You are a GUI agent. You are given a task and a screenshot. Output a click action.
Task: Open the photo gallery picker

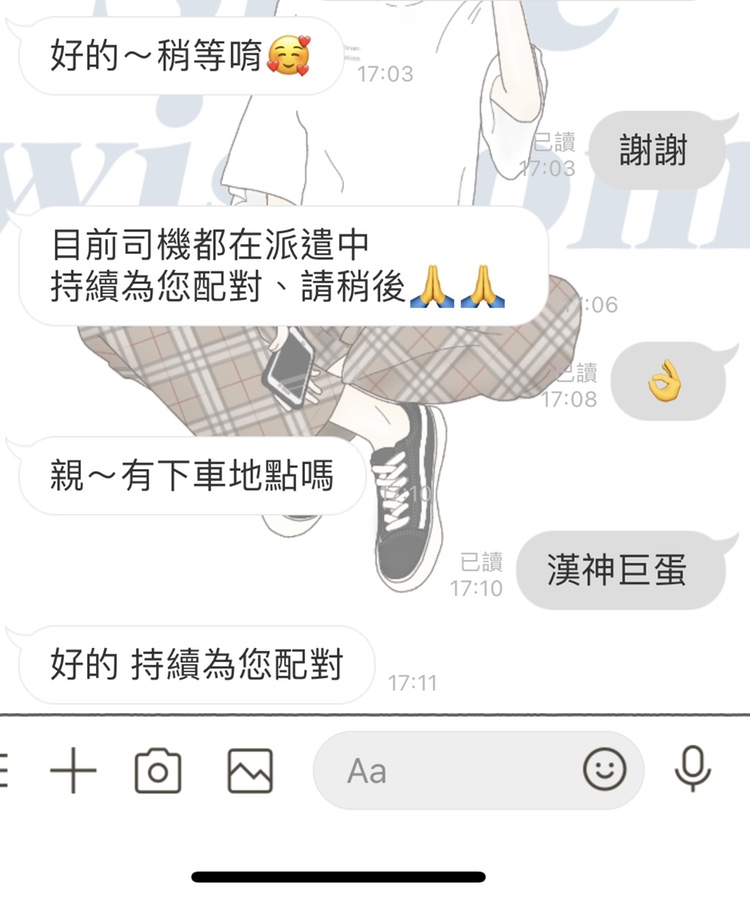[x=250, y=771]
